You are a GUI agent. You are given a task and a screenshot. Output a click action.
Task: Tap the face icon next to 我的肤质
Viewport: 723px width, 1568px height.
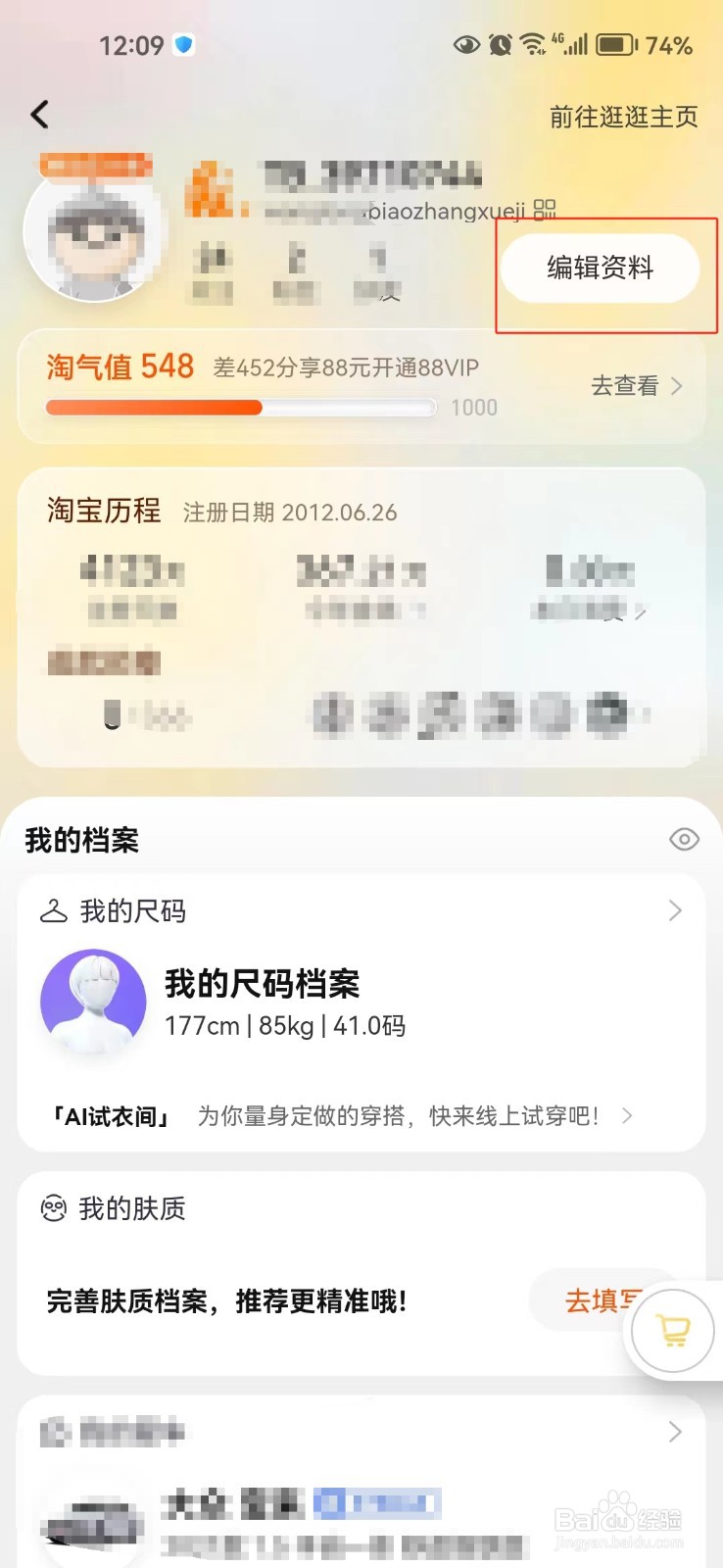pyautogui.click(x=53, y=1209)
